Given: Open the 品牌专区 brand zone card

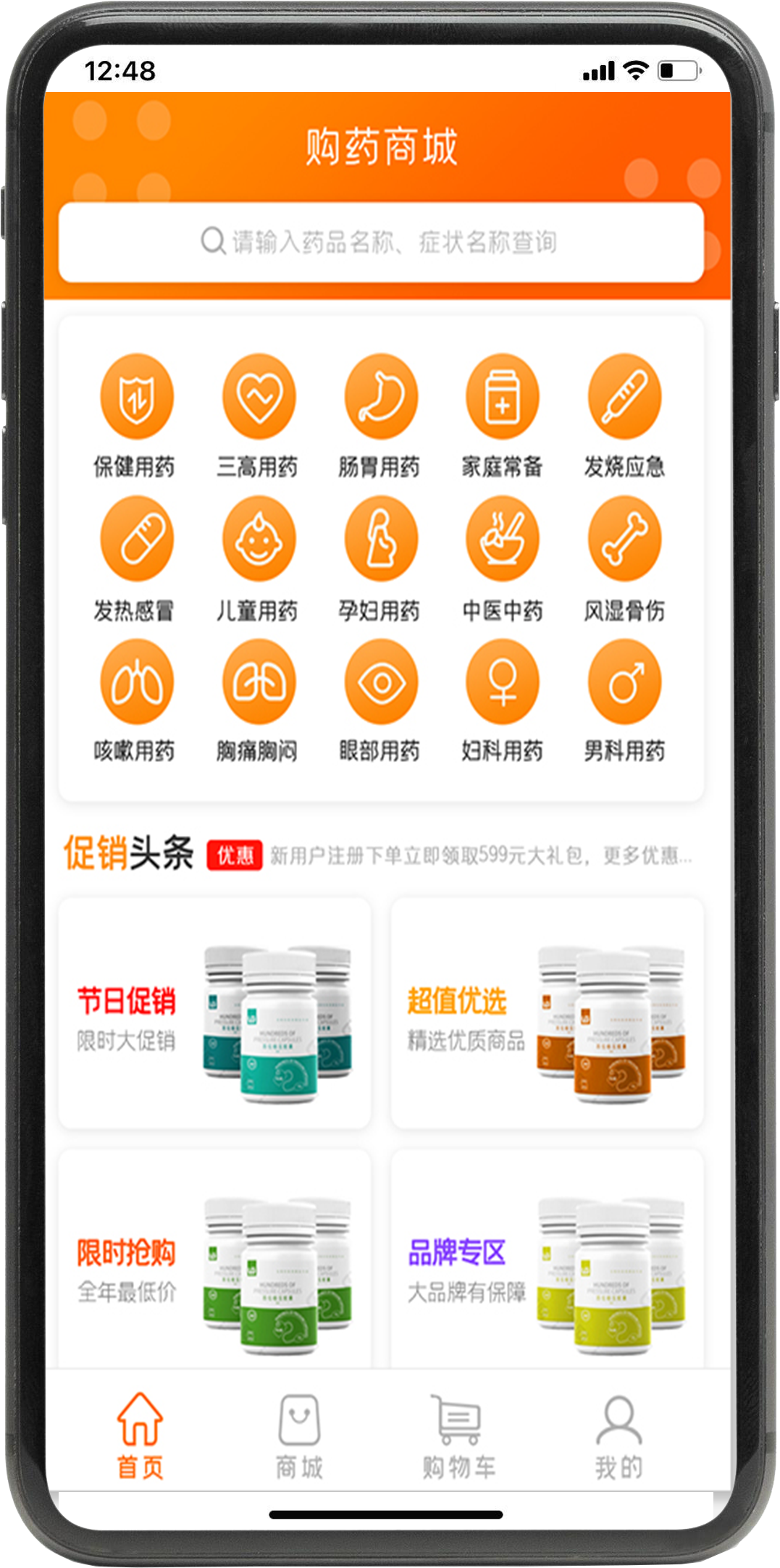Looking at the screenshot, I should (x=548, y=1259).
